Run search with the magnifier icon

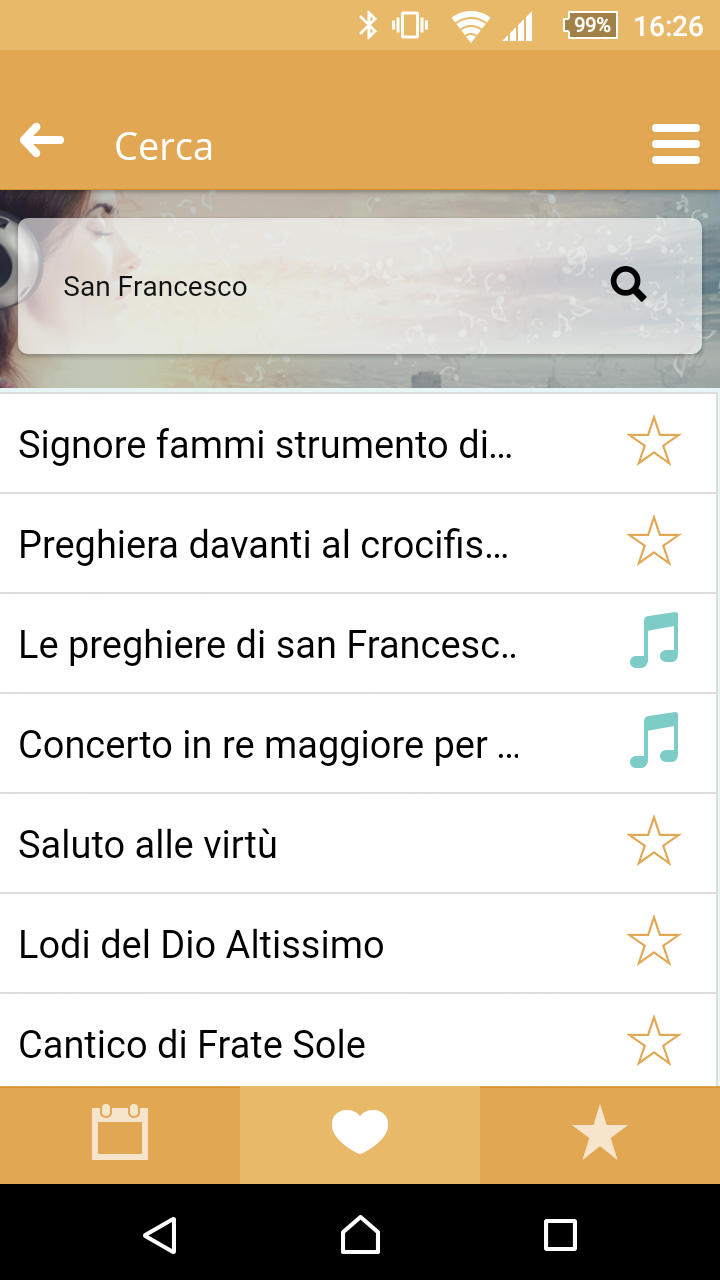pyautogui.click(x=629, y=286)
